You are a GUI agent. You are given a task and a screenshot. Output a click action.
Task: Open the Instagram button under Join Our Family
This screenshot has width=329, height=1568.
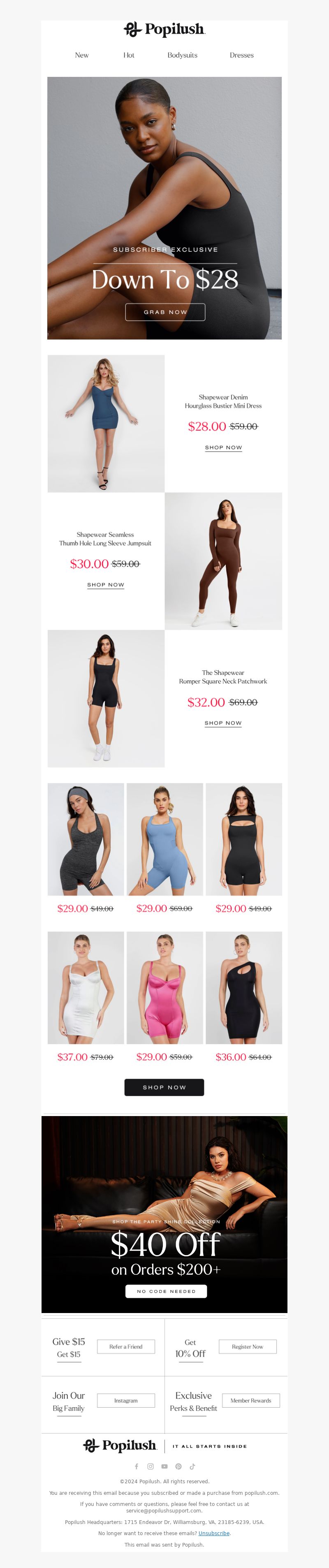(x=125, y=1401)
